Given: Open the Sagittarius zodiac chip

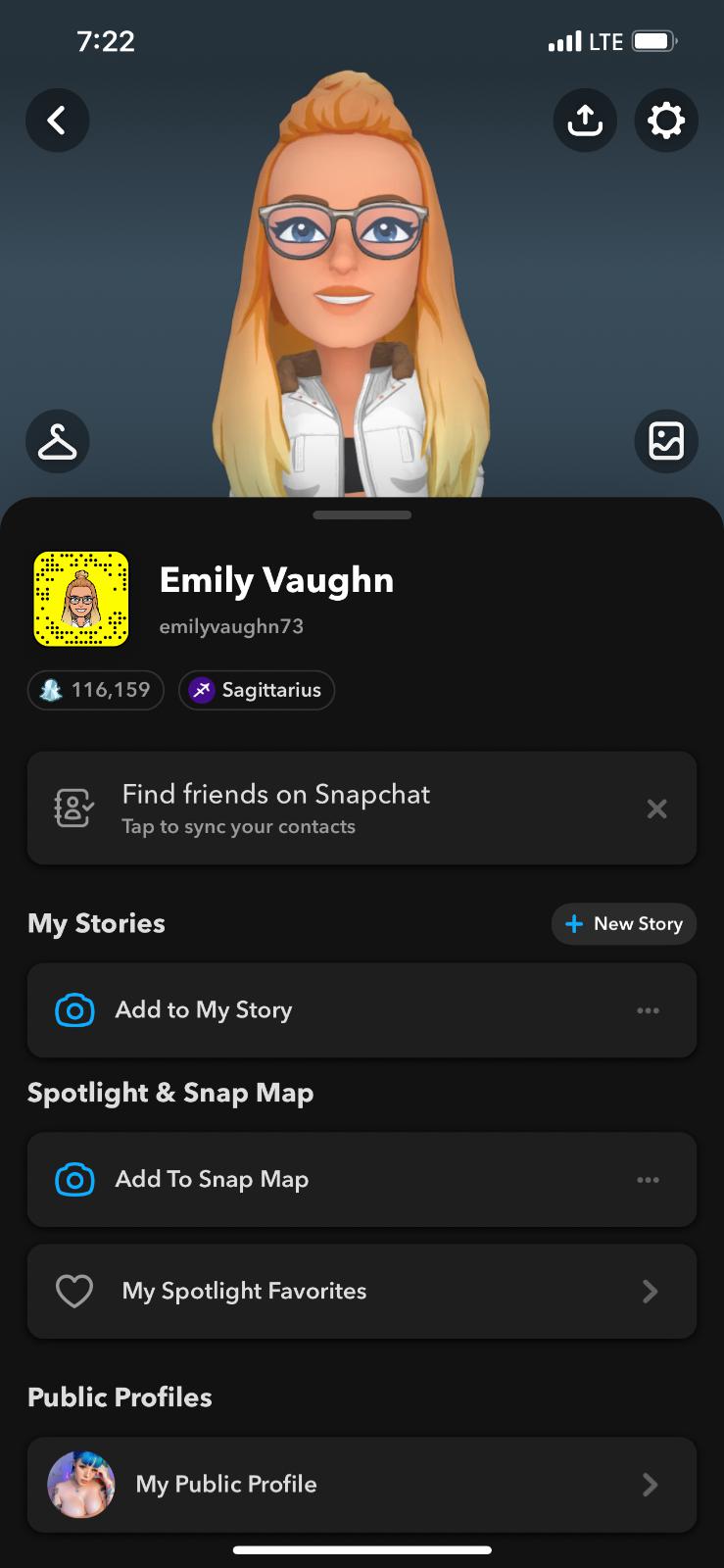Looking at the screenshot, I should [257, 690].
